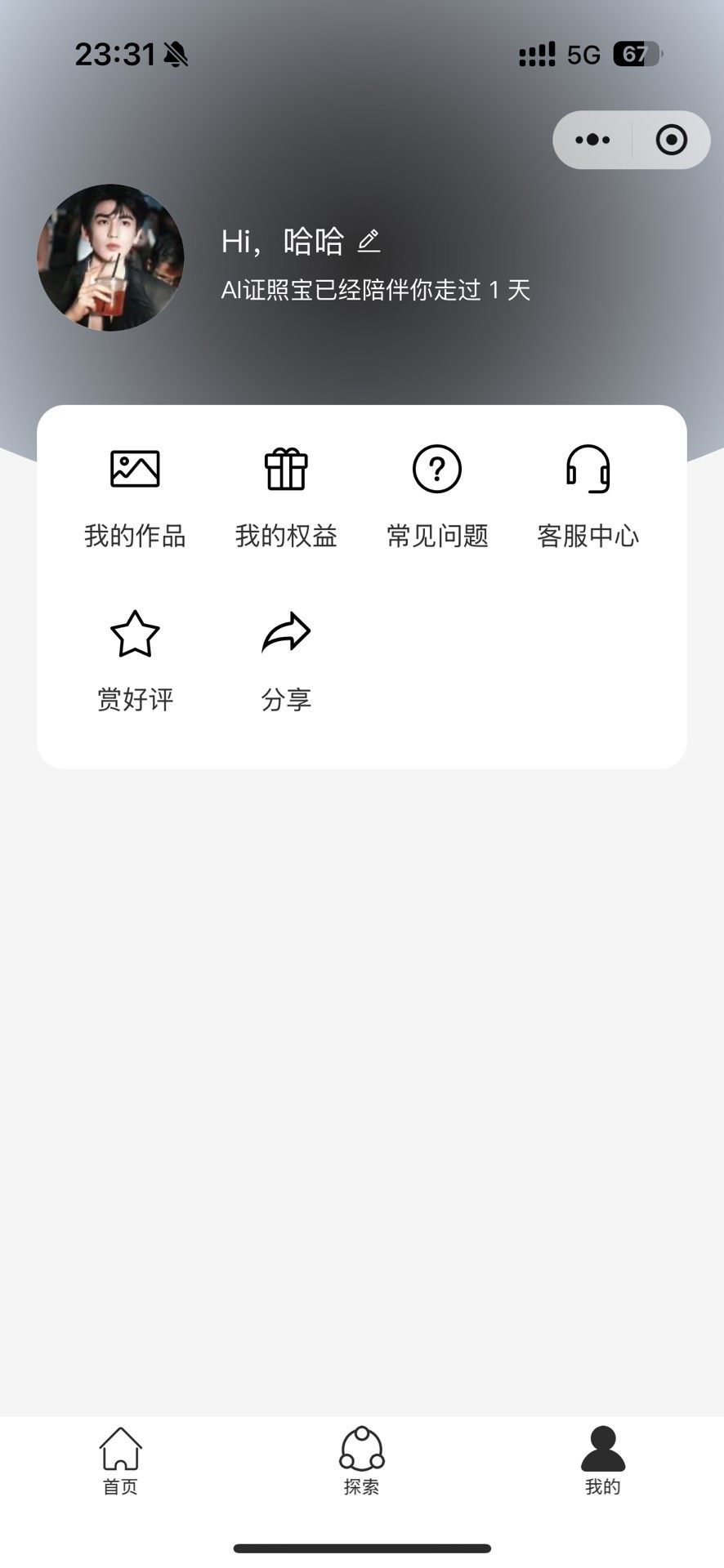
Task: Switch to the 首页 tab
Action: point(121,1461)
